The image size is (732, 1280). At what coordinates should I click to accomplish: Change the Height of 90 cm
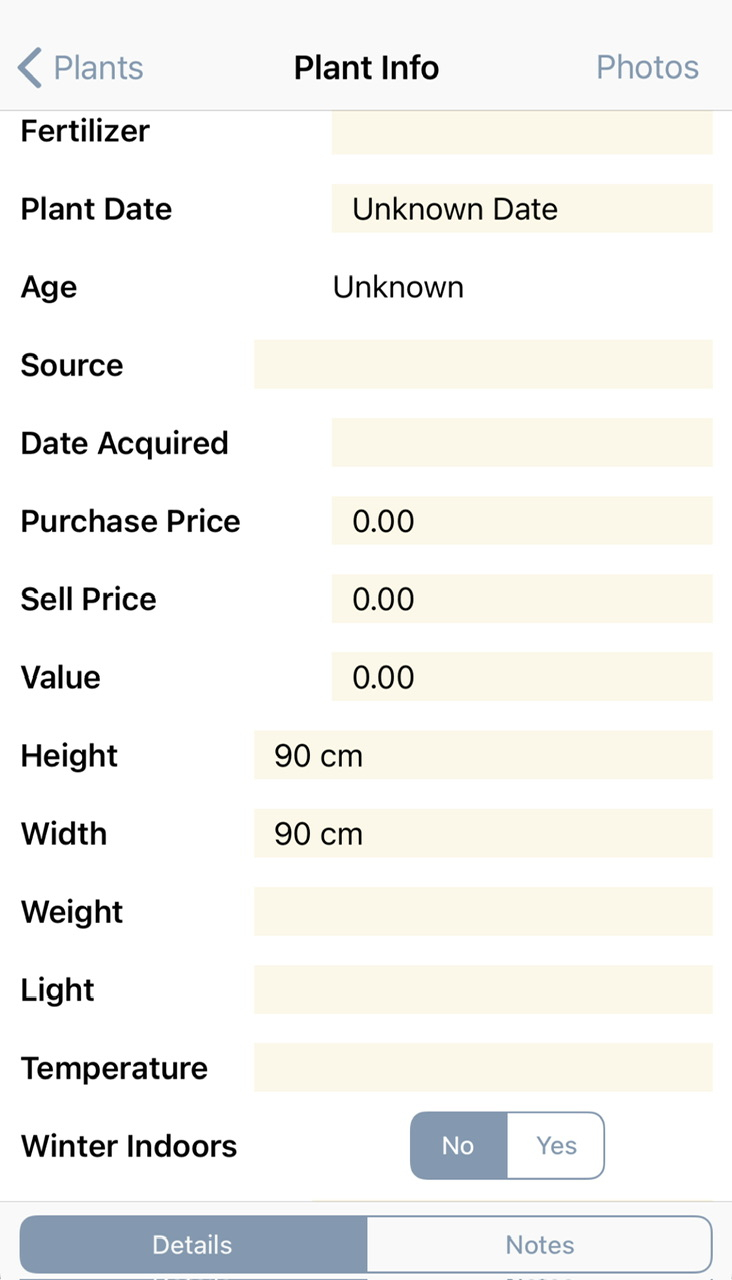click(483, 755)
